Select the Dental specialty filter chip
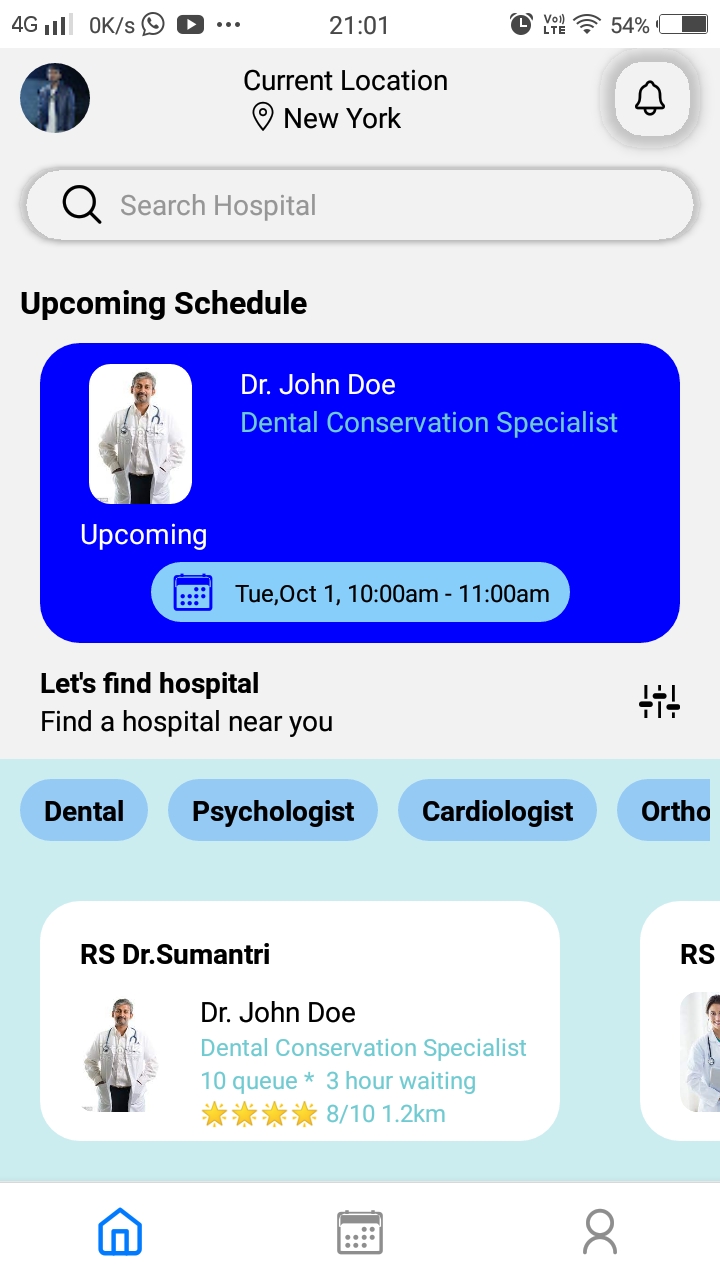 coord(84,810)
